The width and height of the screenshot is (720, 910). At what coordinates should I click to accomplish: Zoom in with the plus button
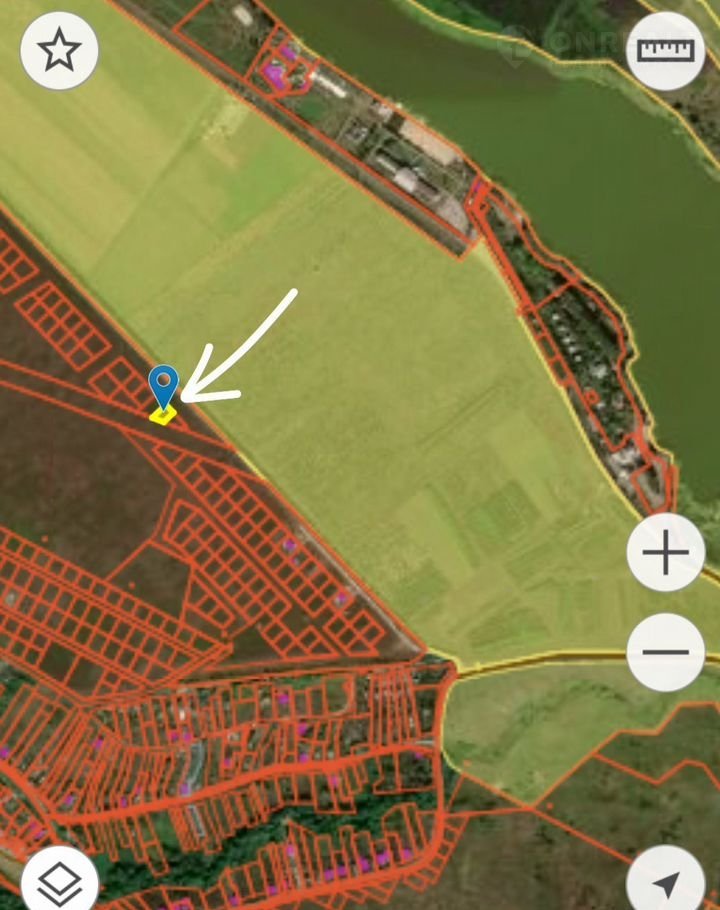[665, 553]
